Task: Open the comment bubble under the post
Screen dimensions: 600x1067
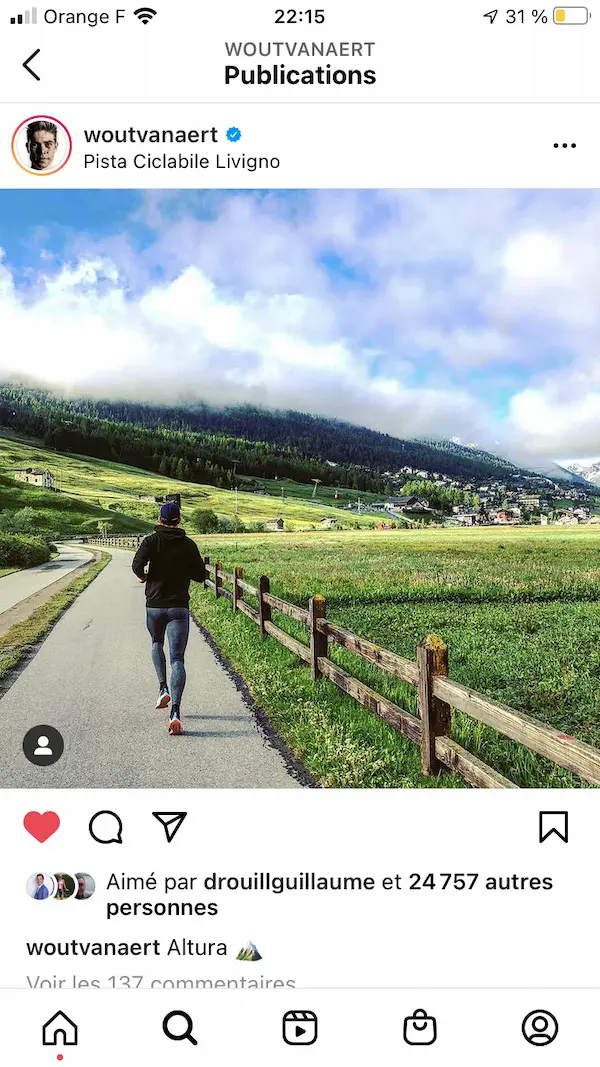Action: [x=106, y=827]
